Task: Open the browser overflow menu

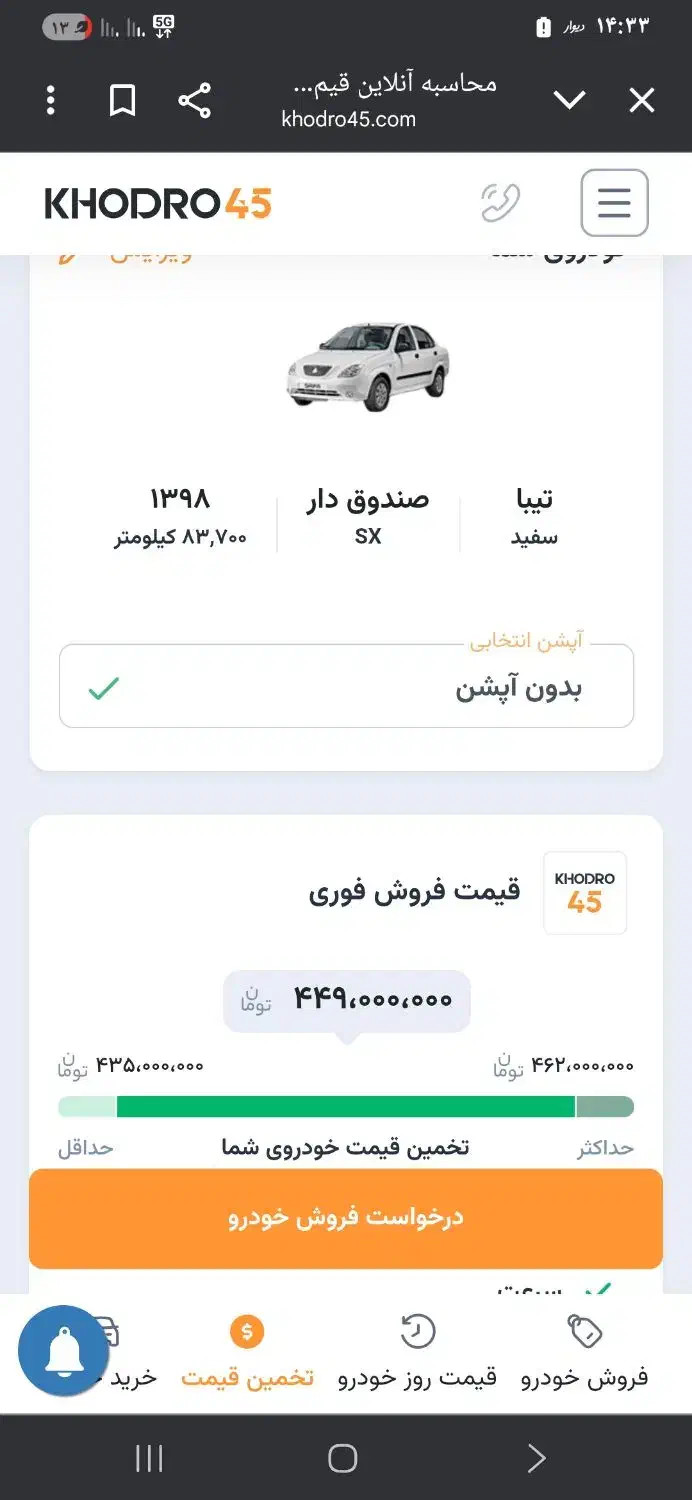Action: (51, 100)
